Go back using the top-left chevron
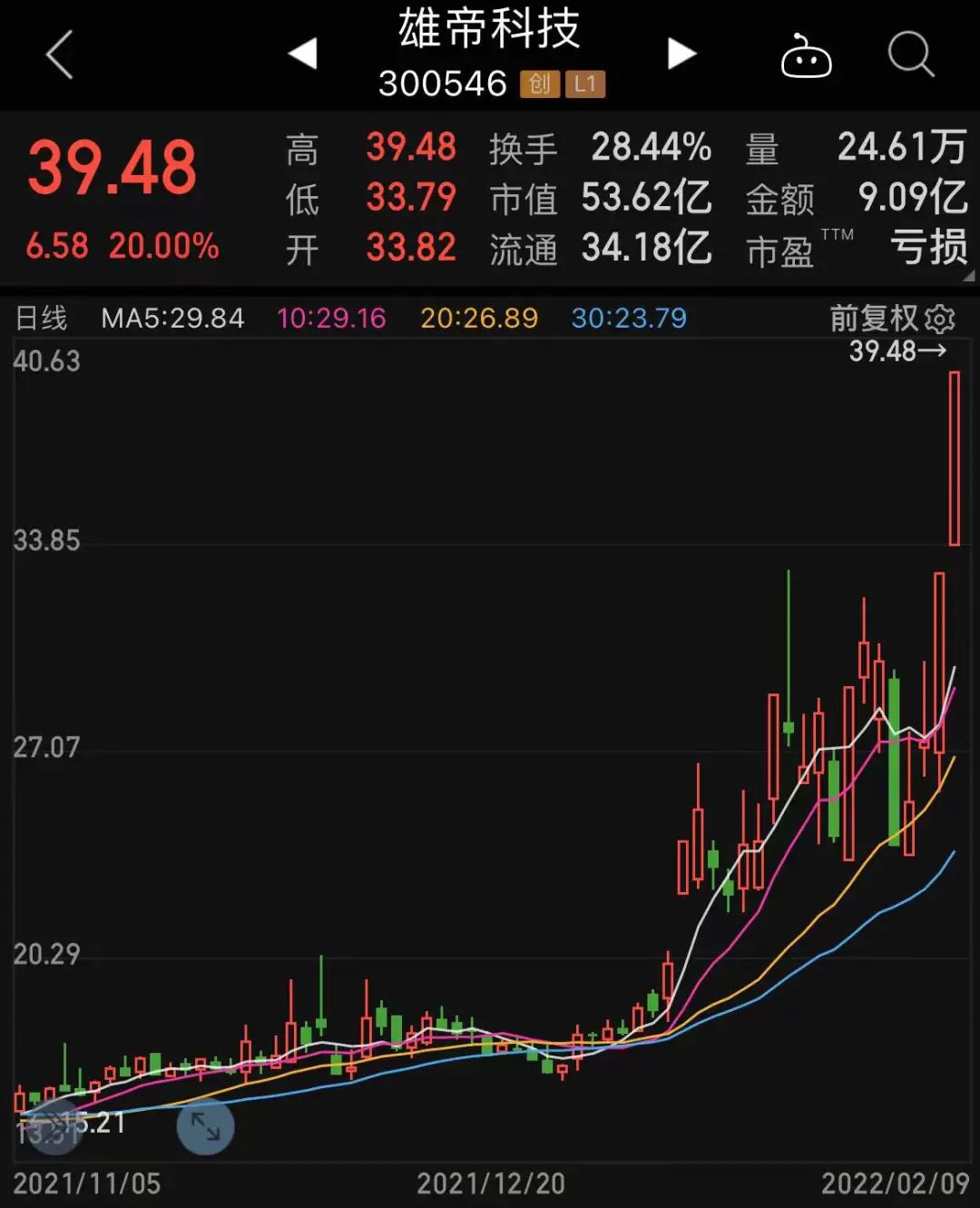 (x=56, y=56)
